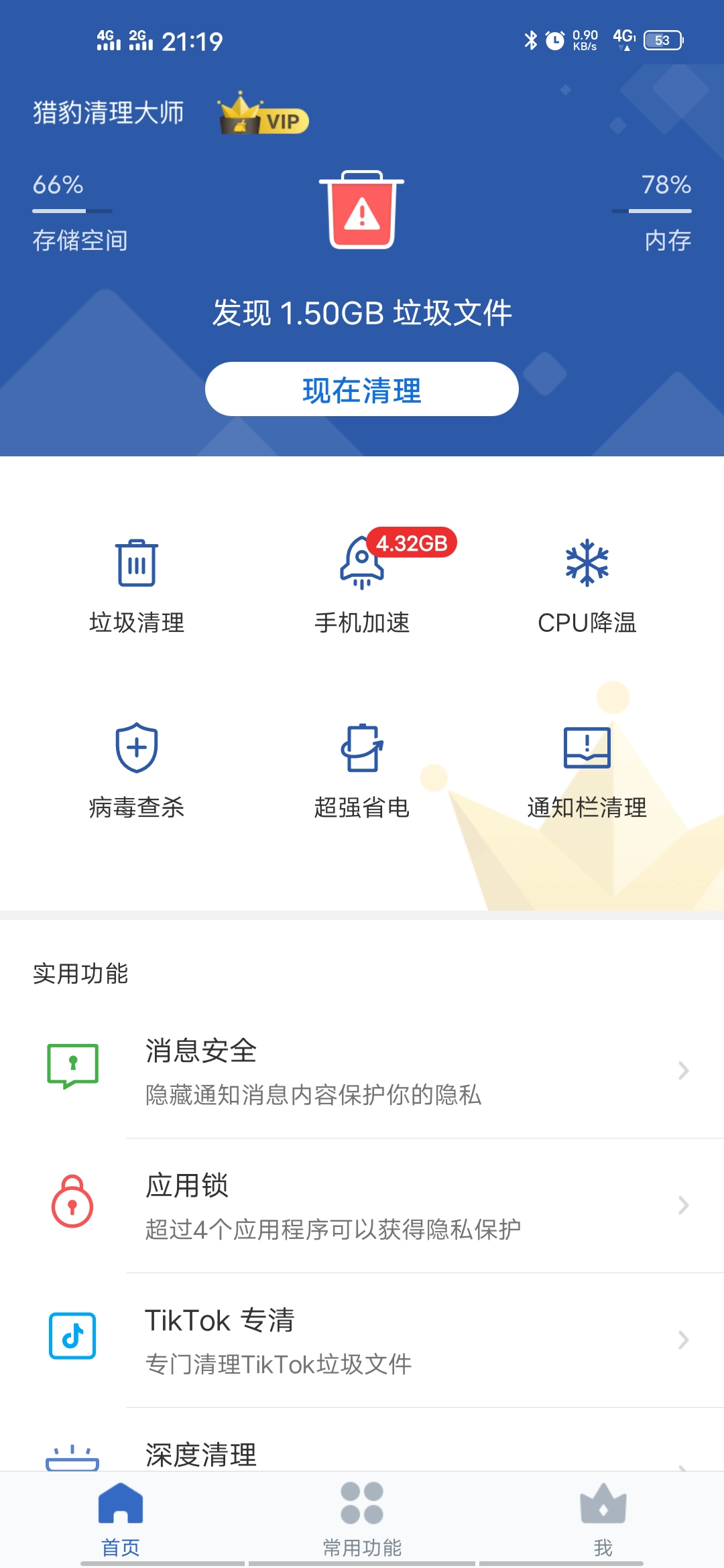
Task: Tap the 现在清理 button
Action: click(x=362, y=389)
